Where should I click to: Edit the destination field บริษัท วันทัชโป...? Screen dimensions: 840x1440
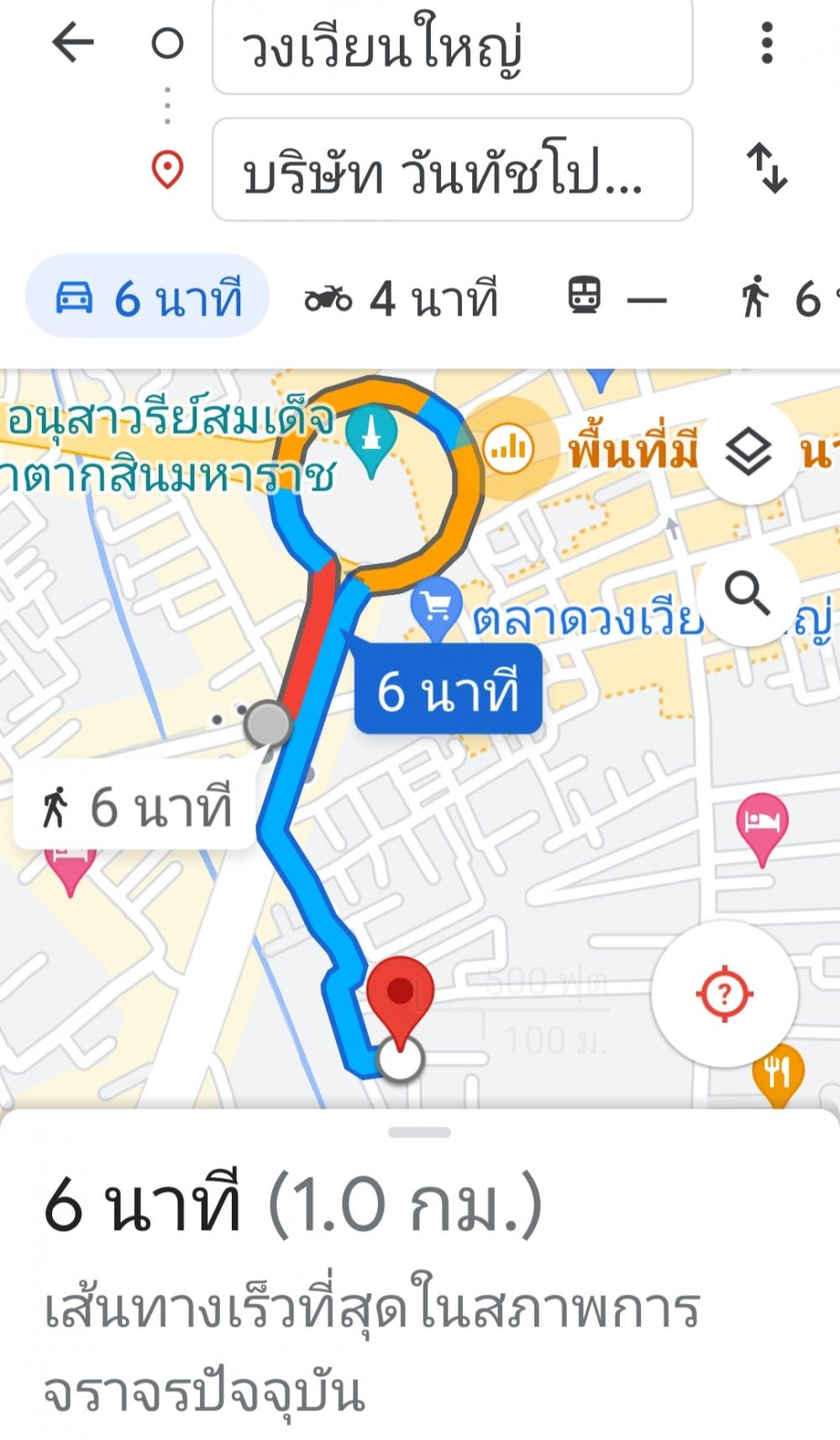452,170
